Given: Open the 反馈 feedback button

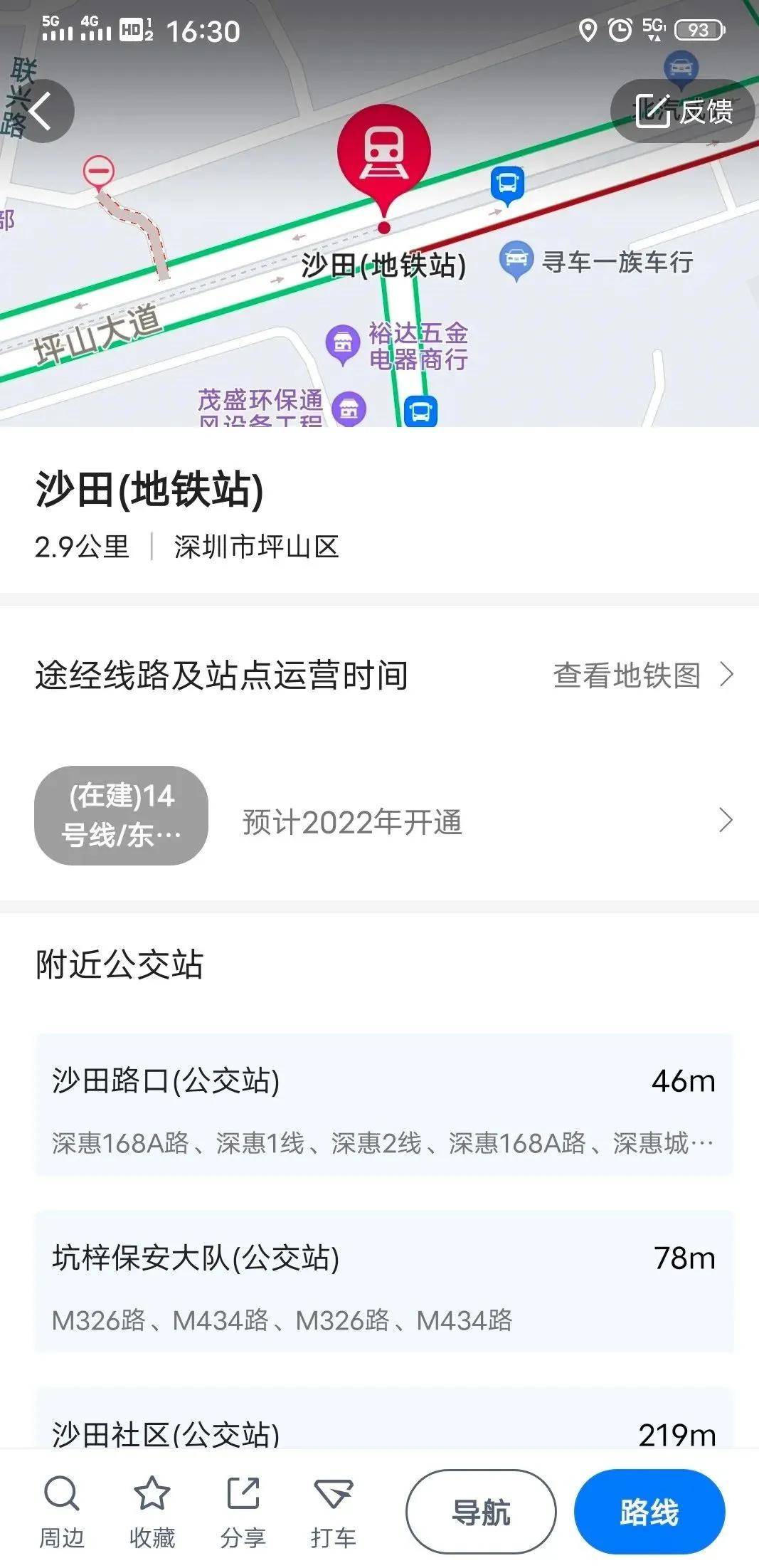Looking at the screenshot, I should point(682,111).
